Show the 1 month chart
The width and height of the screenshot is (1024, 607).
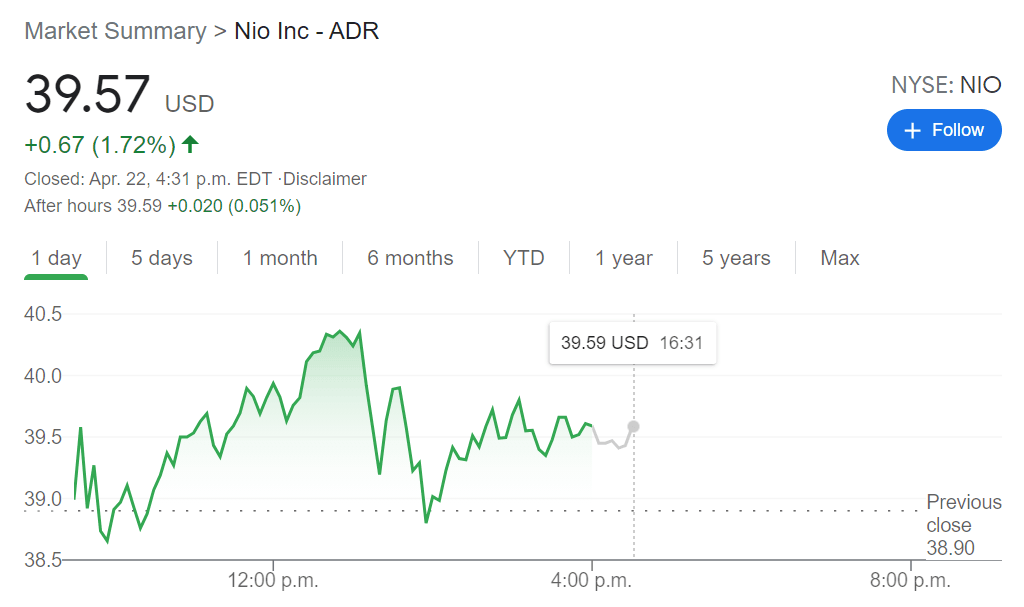point(280,258)
